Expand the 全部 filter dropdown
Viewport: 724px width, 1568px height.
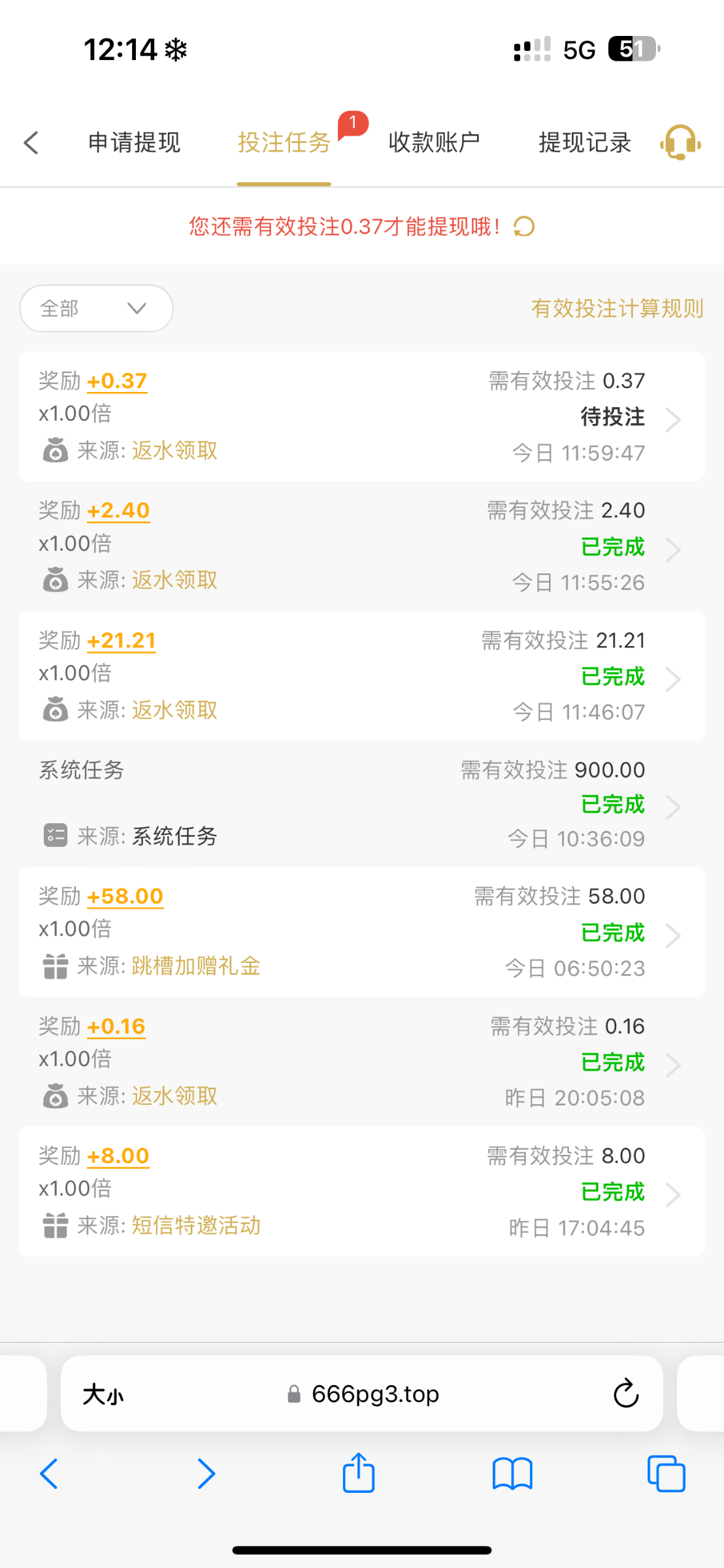[96, 308]
